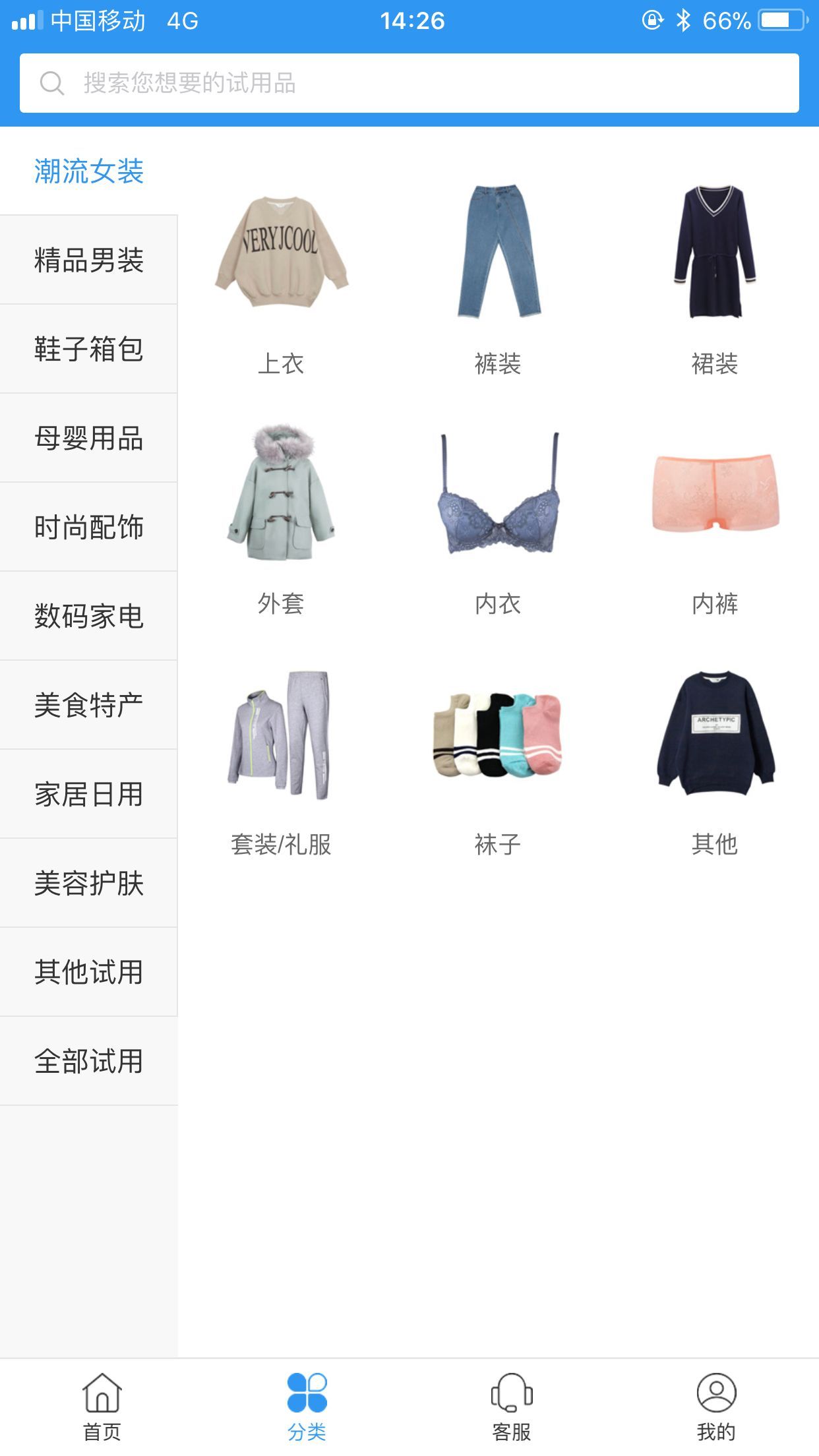
Task: Select the 精品男装 category
Action: click(x=88, y=260)
